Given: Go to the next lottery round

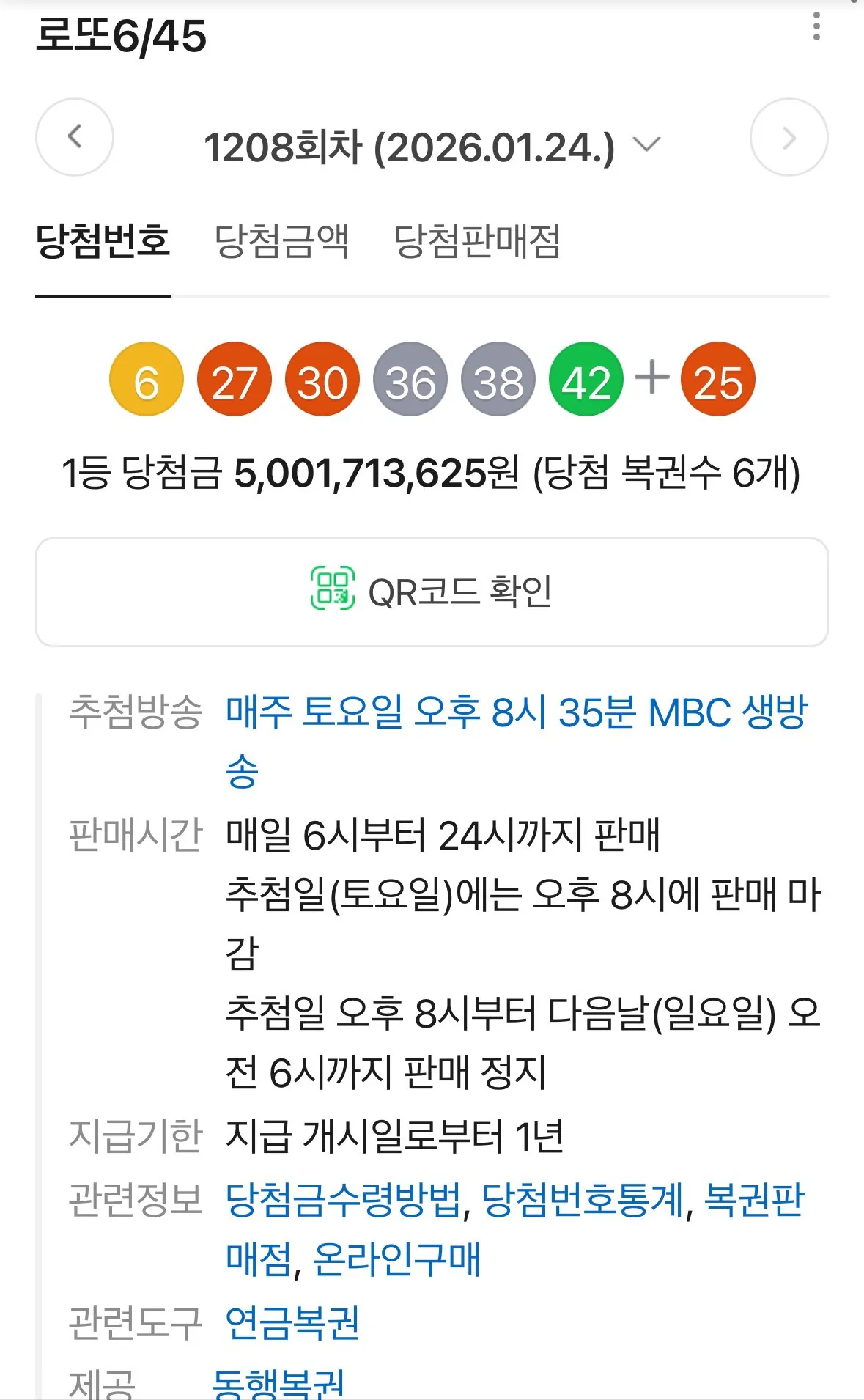Looking at the screenshot, I should [x=789, y=137].
